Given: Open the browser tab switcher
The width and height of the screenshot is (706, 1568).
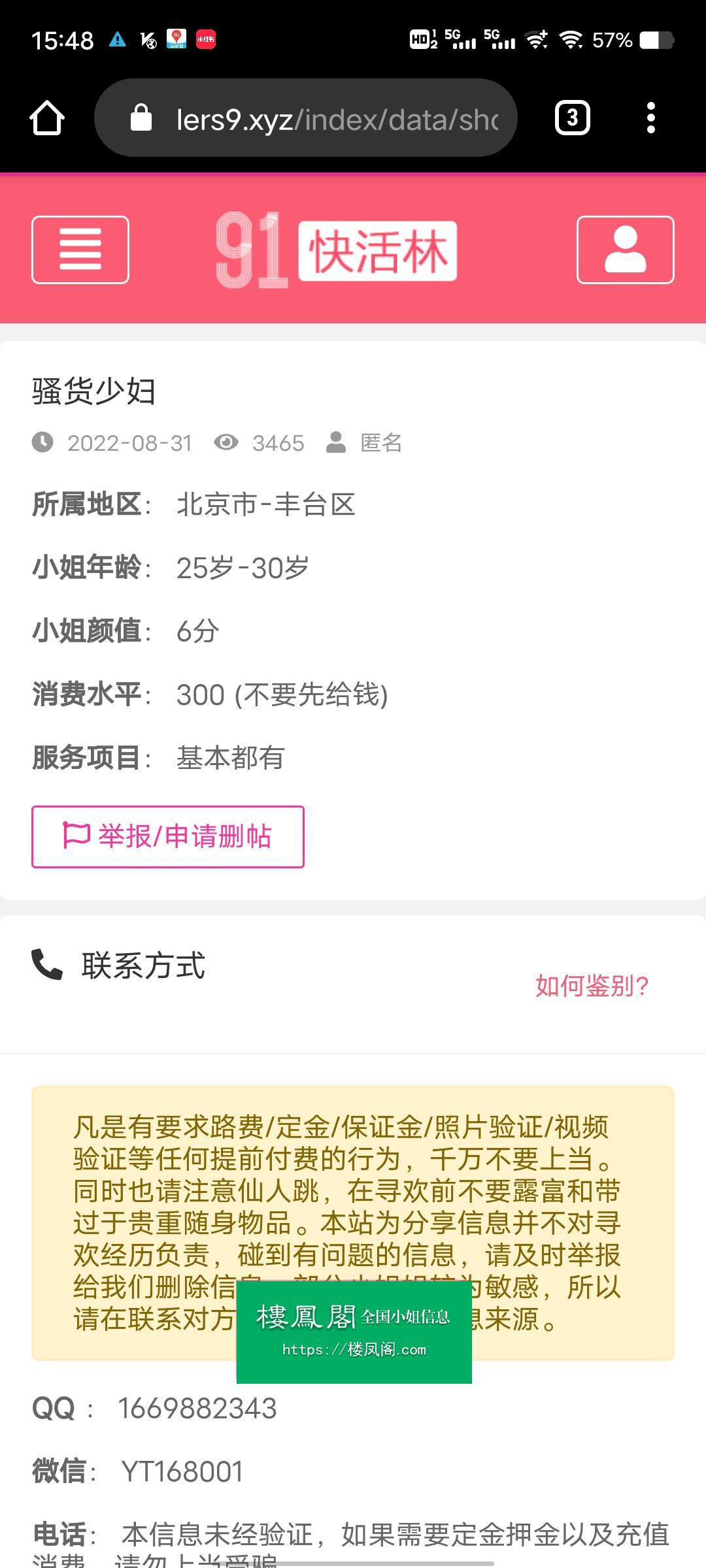Looking at the screenshot, I should (573, 118).
